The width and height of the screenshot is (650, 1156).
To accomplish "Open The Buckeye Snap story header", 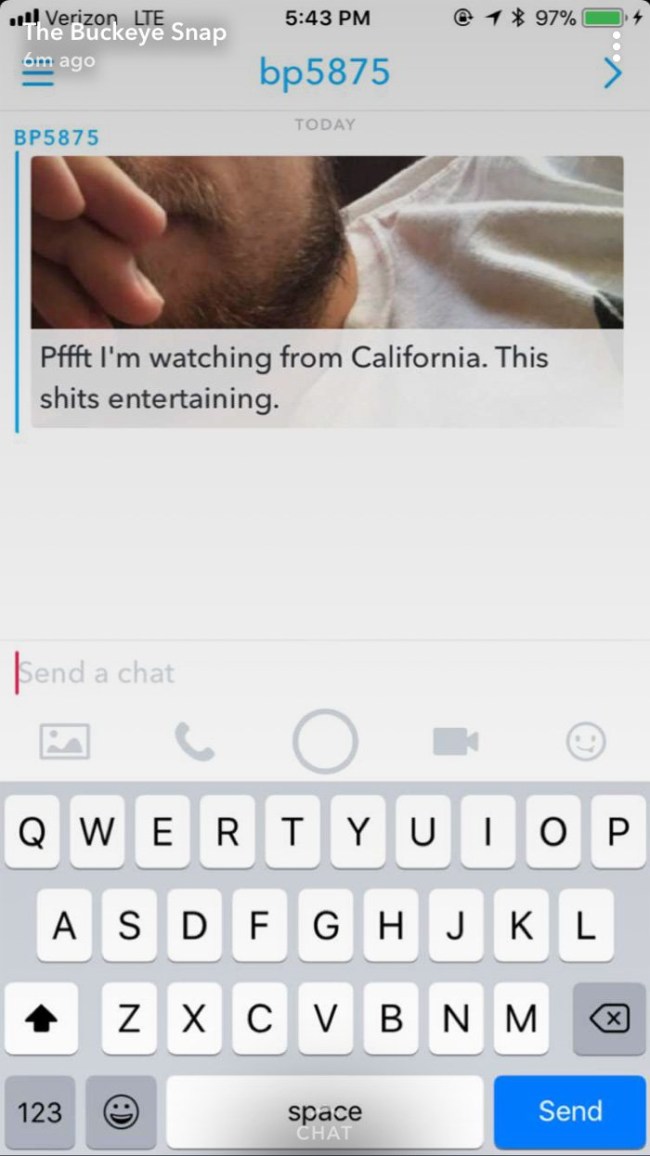I will coord(124,33).
